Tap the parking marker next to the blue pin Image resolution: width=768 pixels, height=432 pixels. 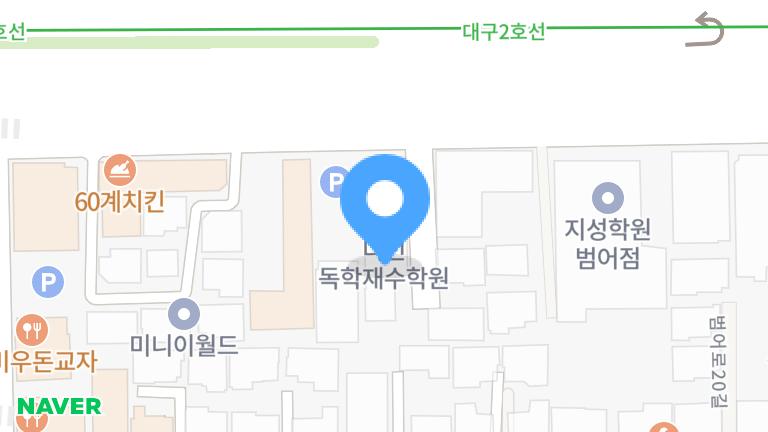pos(333,182)
